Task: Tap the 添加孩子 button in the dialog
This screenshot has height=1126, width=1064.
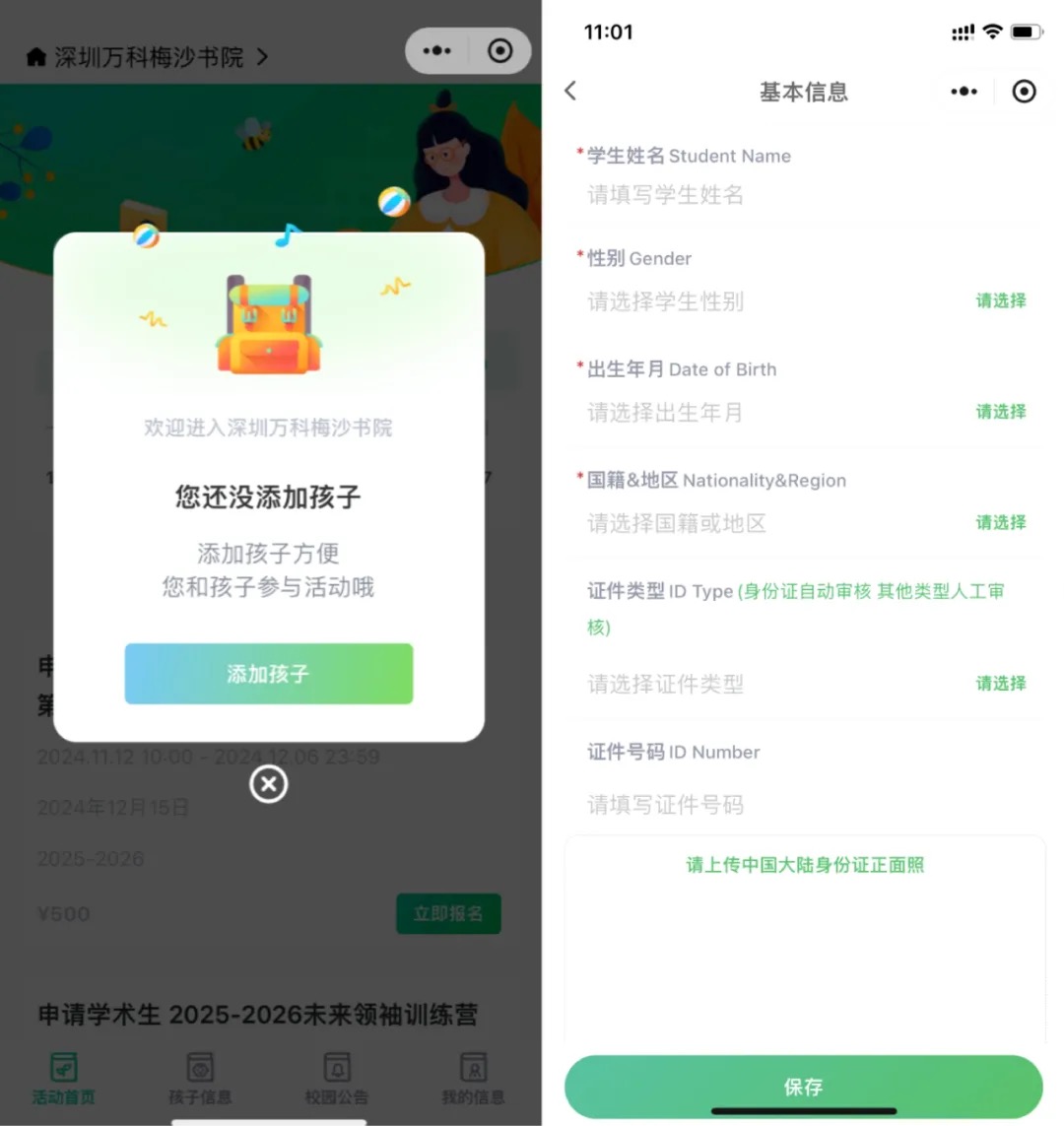Action: click(268, 674)
